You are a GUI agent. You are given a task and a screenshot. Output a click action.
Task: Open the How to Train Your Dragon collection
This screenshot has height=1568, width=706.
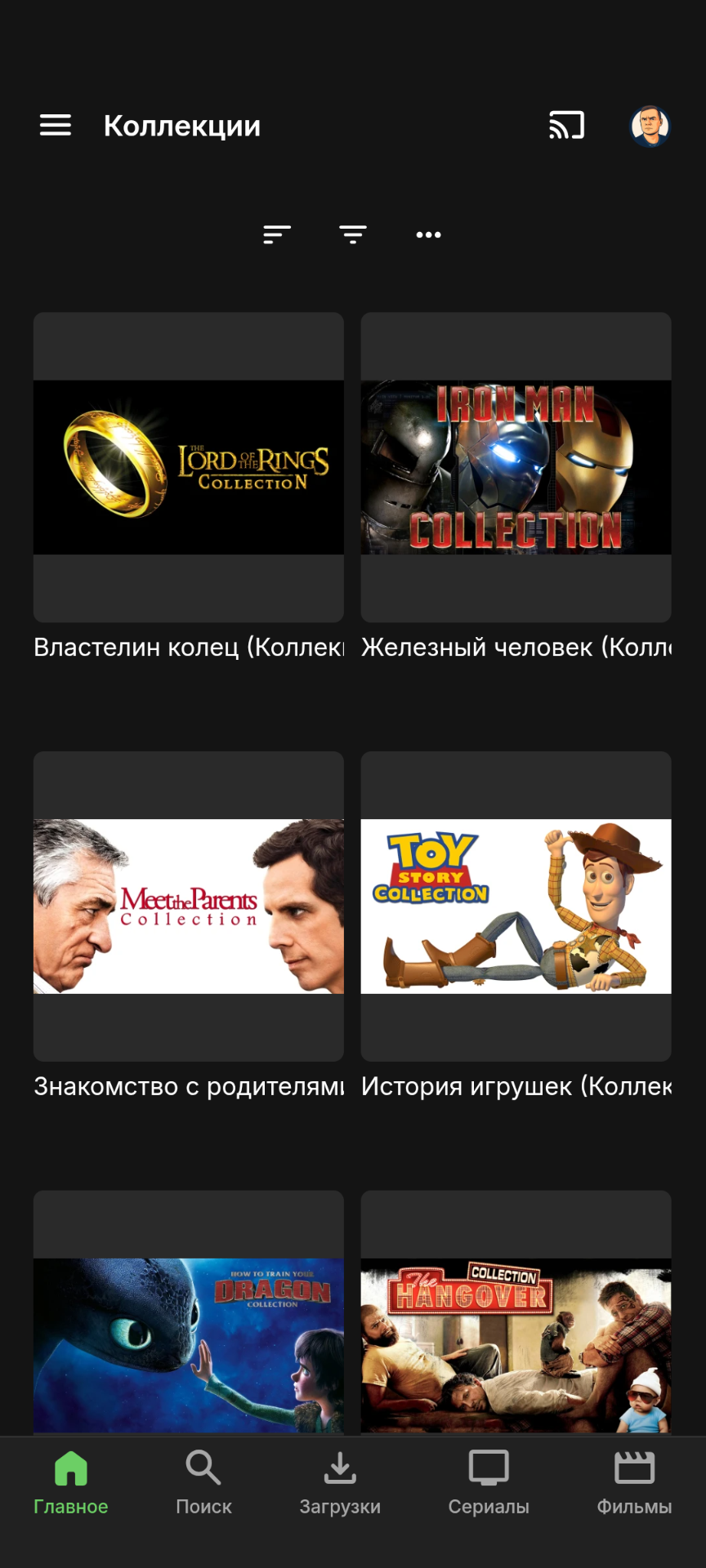pyautogui.click(x=189, y=1339)
